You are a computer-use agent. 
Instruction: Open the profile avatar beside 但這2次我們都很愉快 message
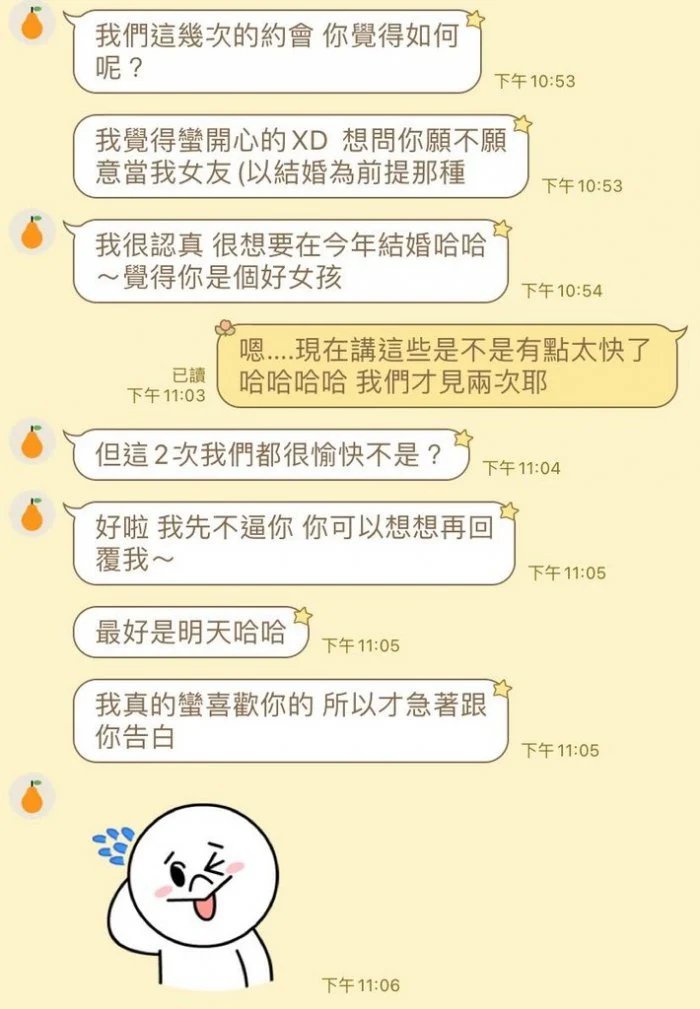32,440
